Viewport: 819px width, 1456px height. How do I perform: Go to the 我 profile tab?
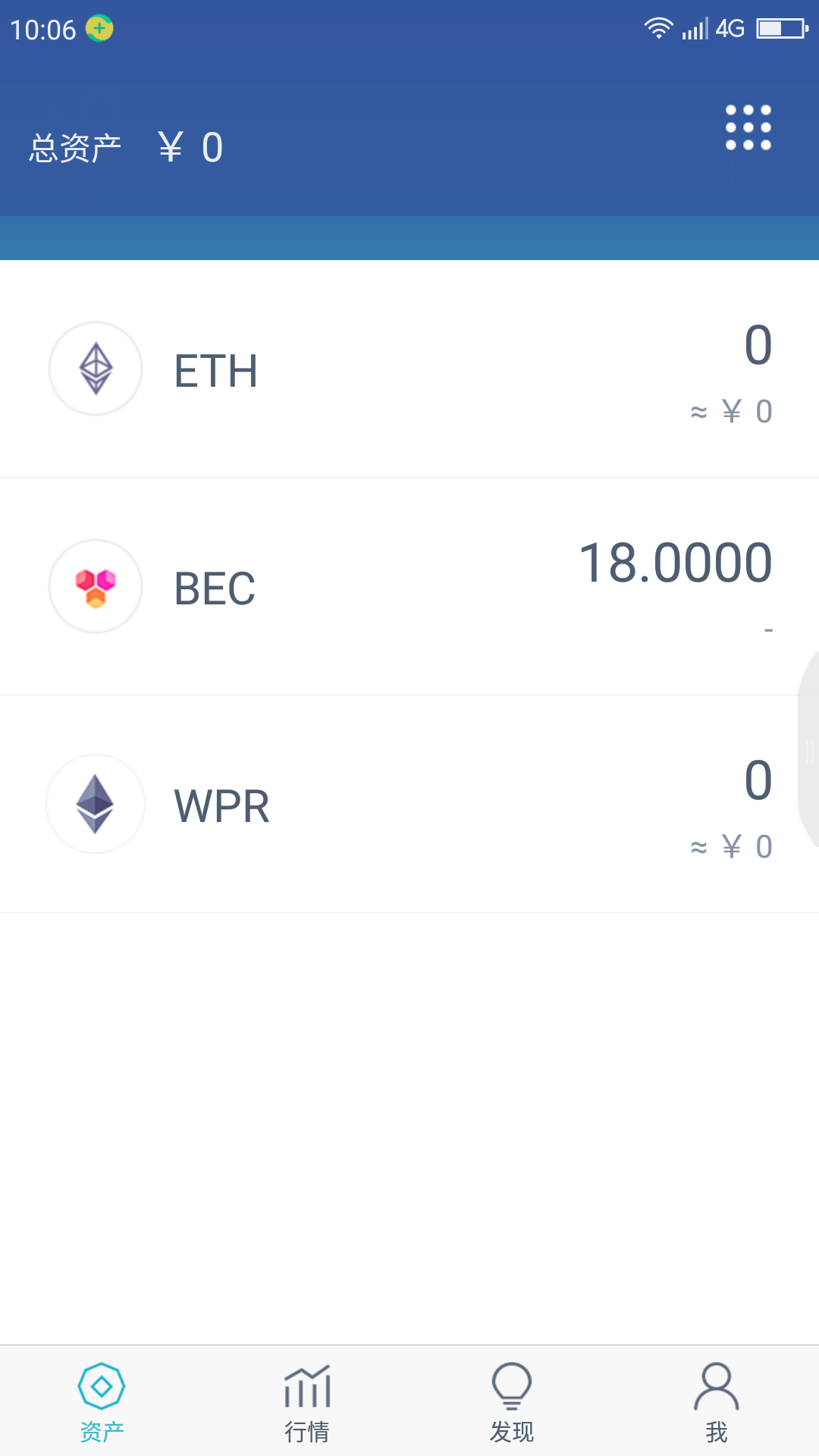click(717, 1401)
